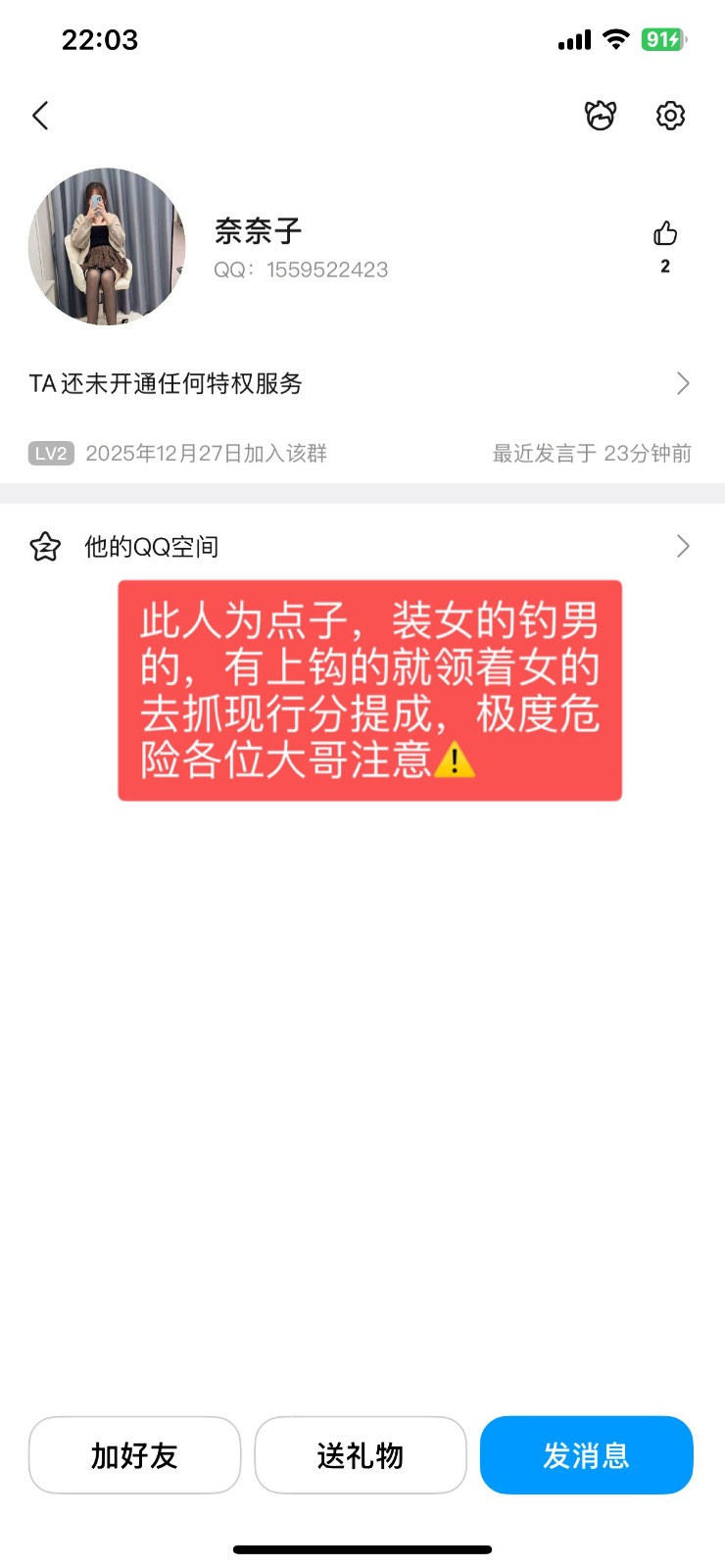Open 他的QQ空间

point(361,546)
